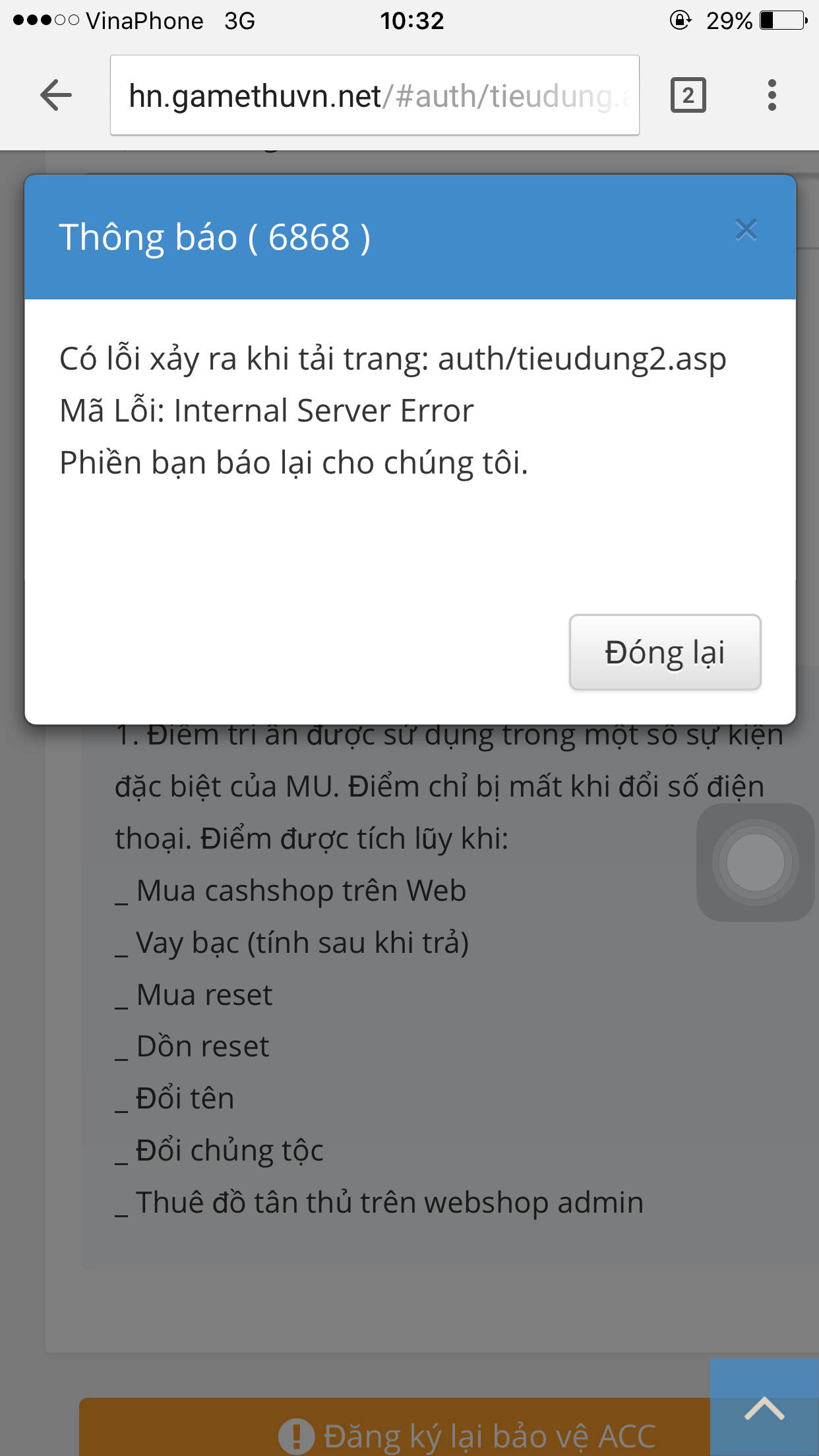Viewport: 819px width, 1456px height.
Task: Open the browser overflow menu
Action: pos(772,96)
